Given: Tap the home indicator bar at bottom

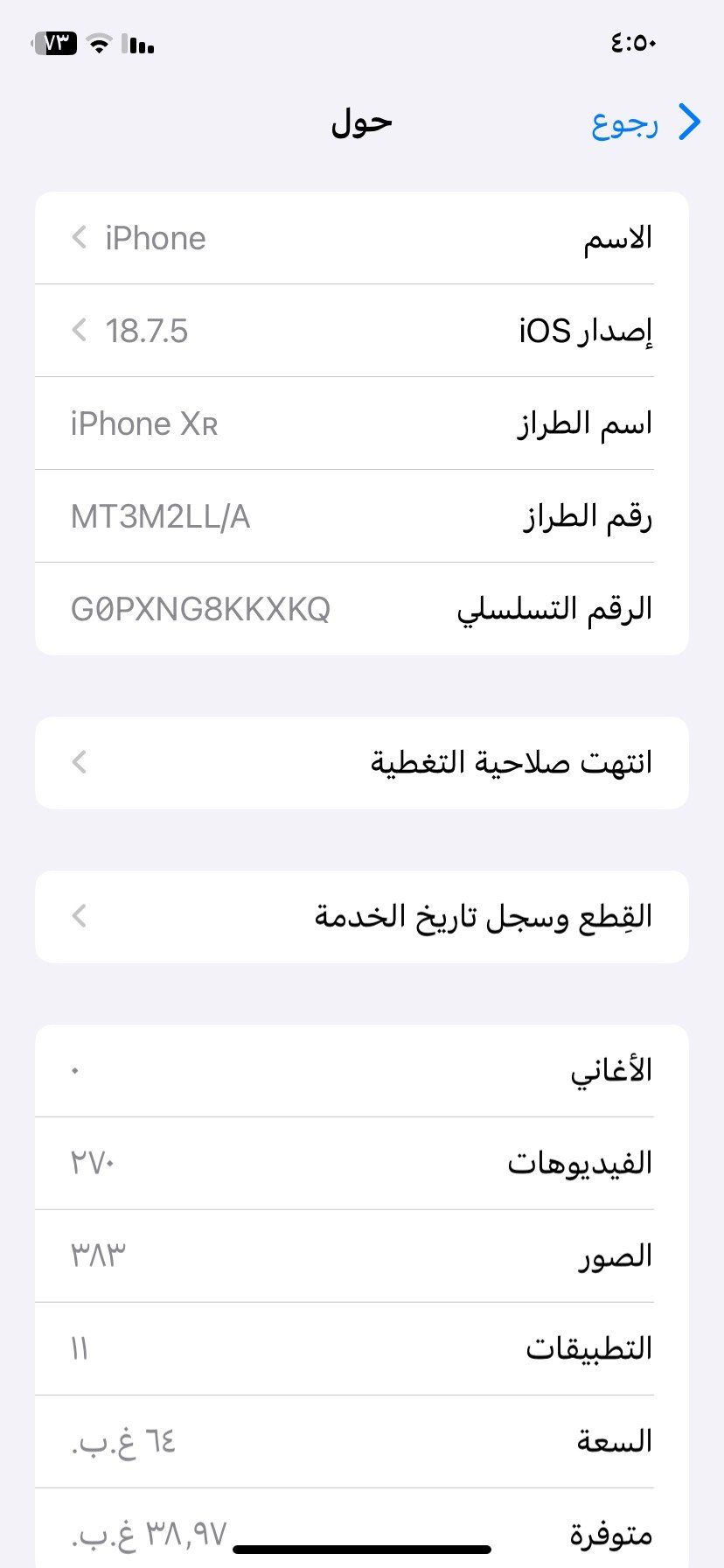Looking at the screenshot, I should (x=362, y=1547).
